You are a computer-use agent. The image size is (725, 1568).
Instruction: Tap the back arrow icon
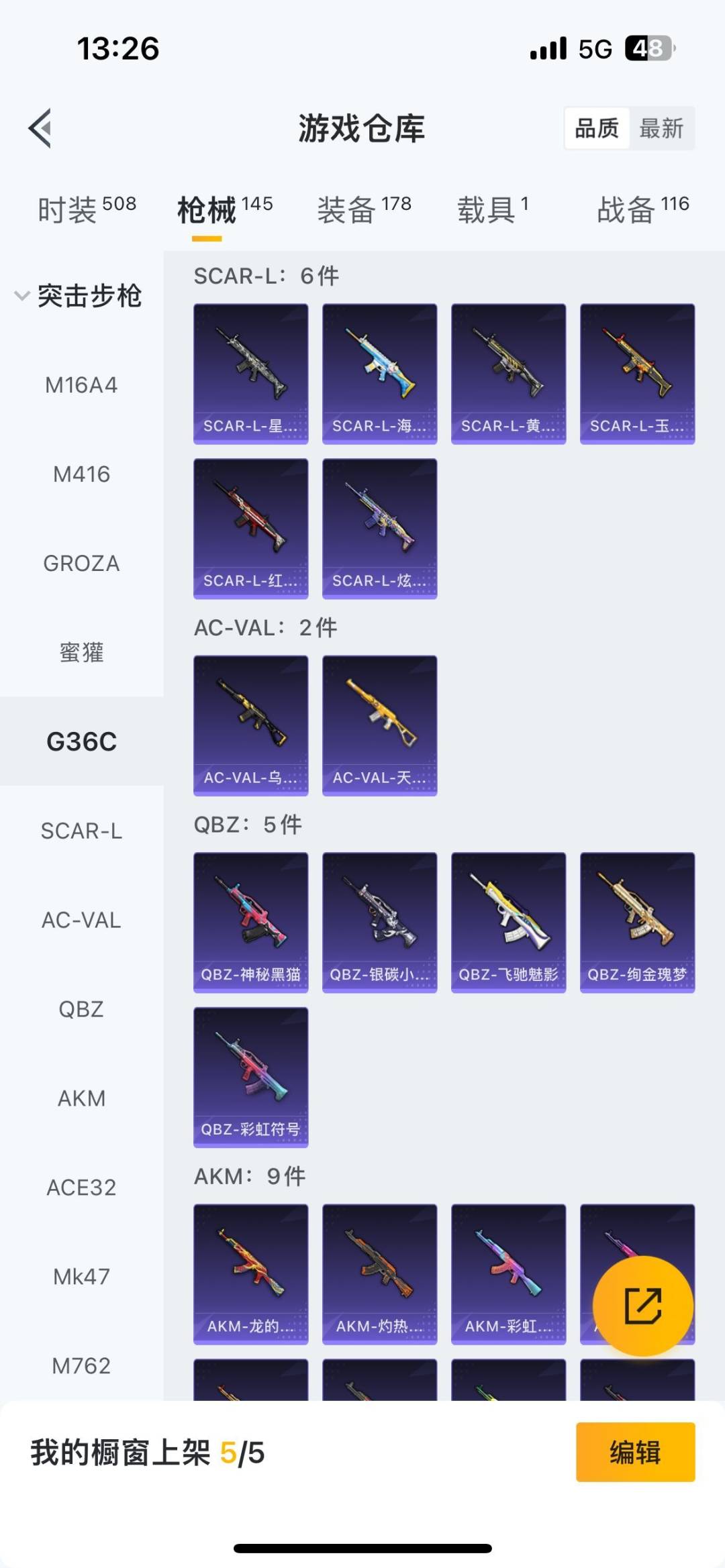[x=42, y=129]
